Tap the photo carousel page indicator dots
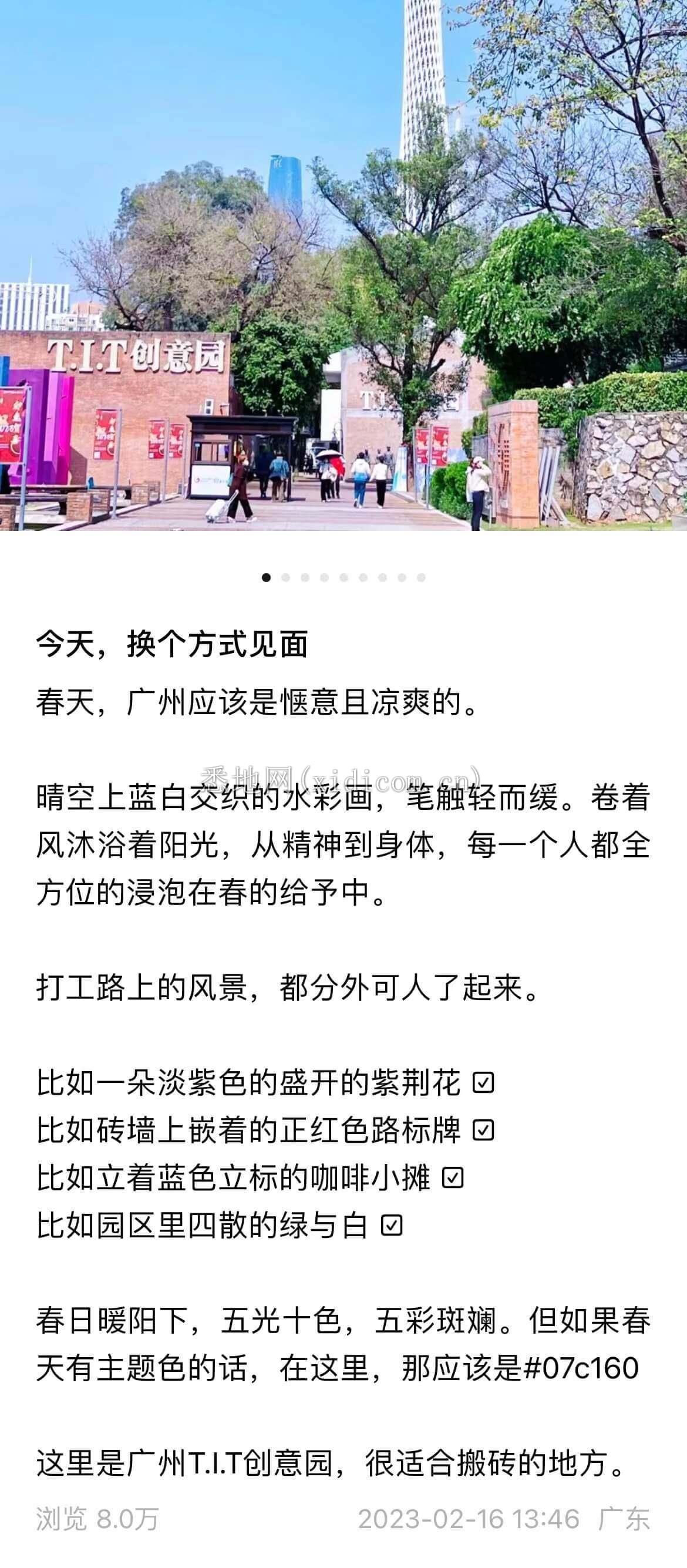The width and height of the screenshot is (687, 1568). (x=343, y=578)
